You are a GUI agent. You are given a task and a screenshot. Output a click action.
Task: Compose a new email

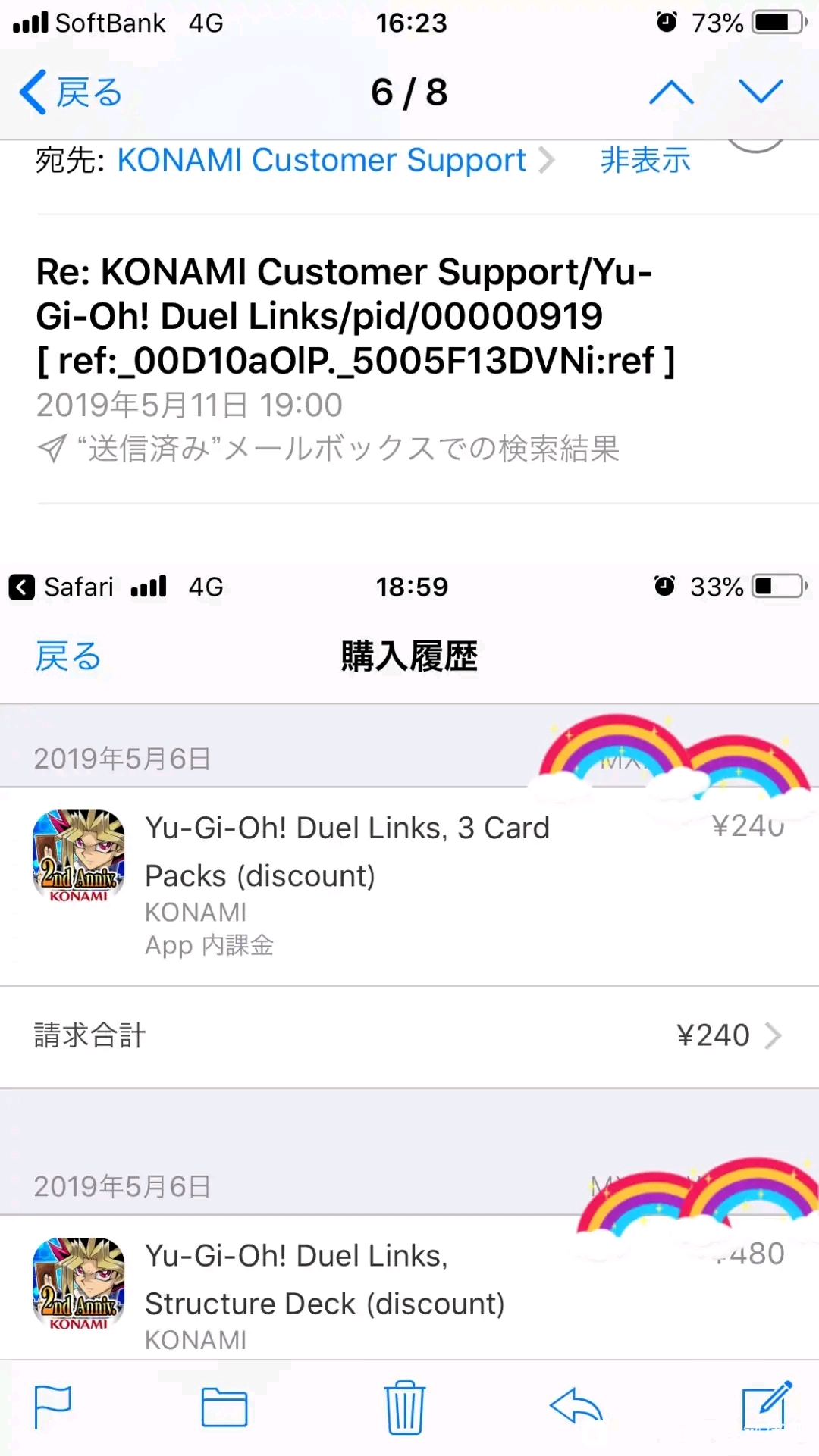point(766,1407)
